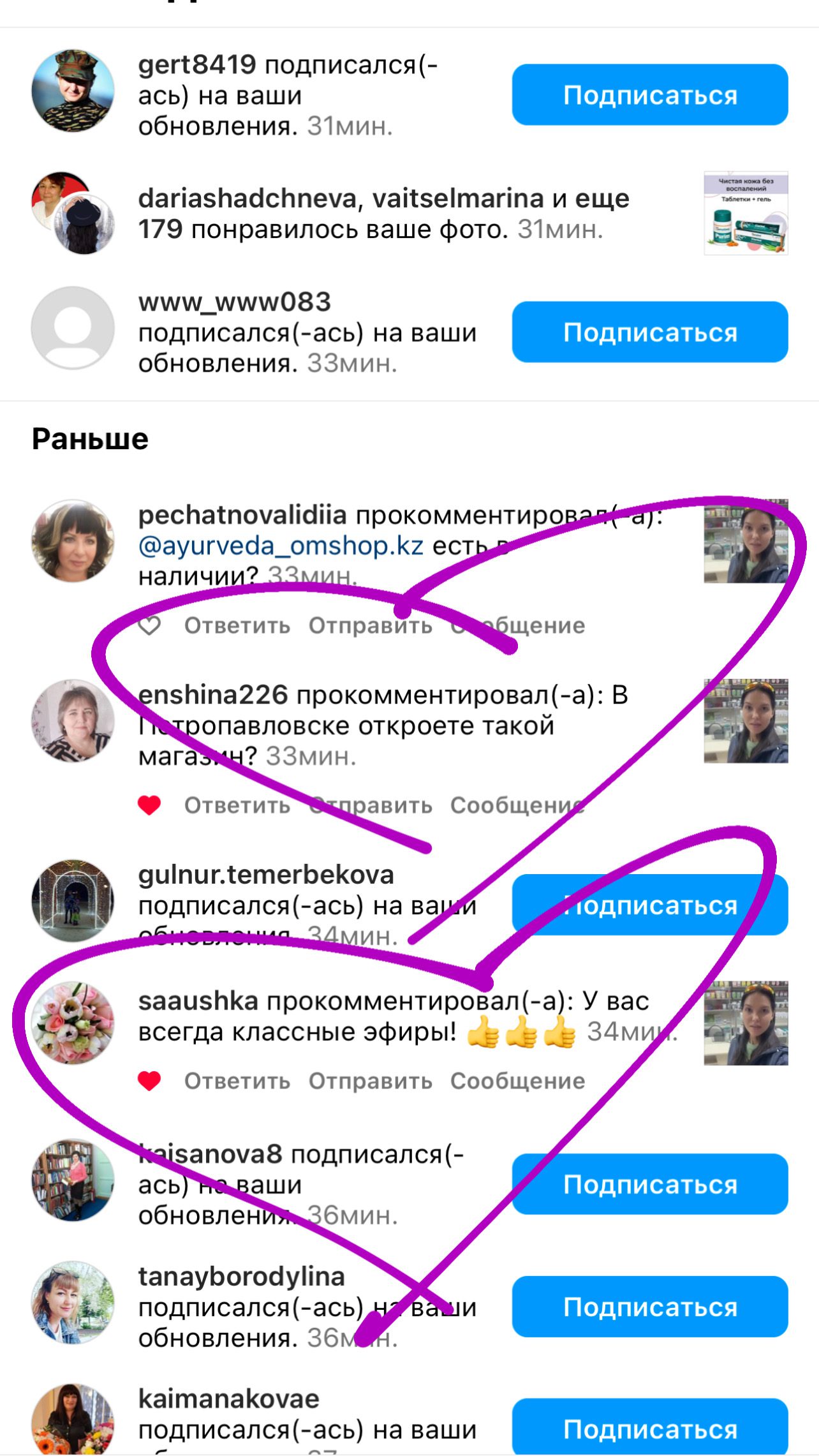
Task: Follow back kaisanova8
Action: 649,1184
